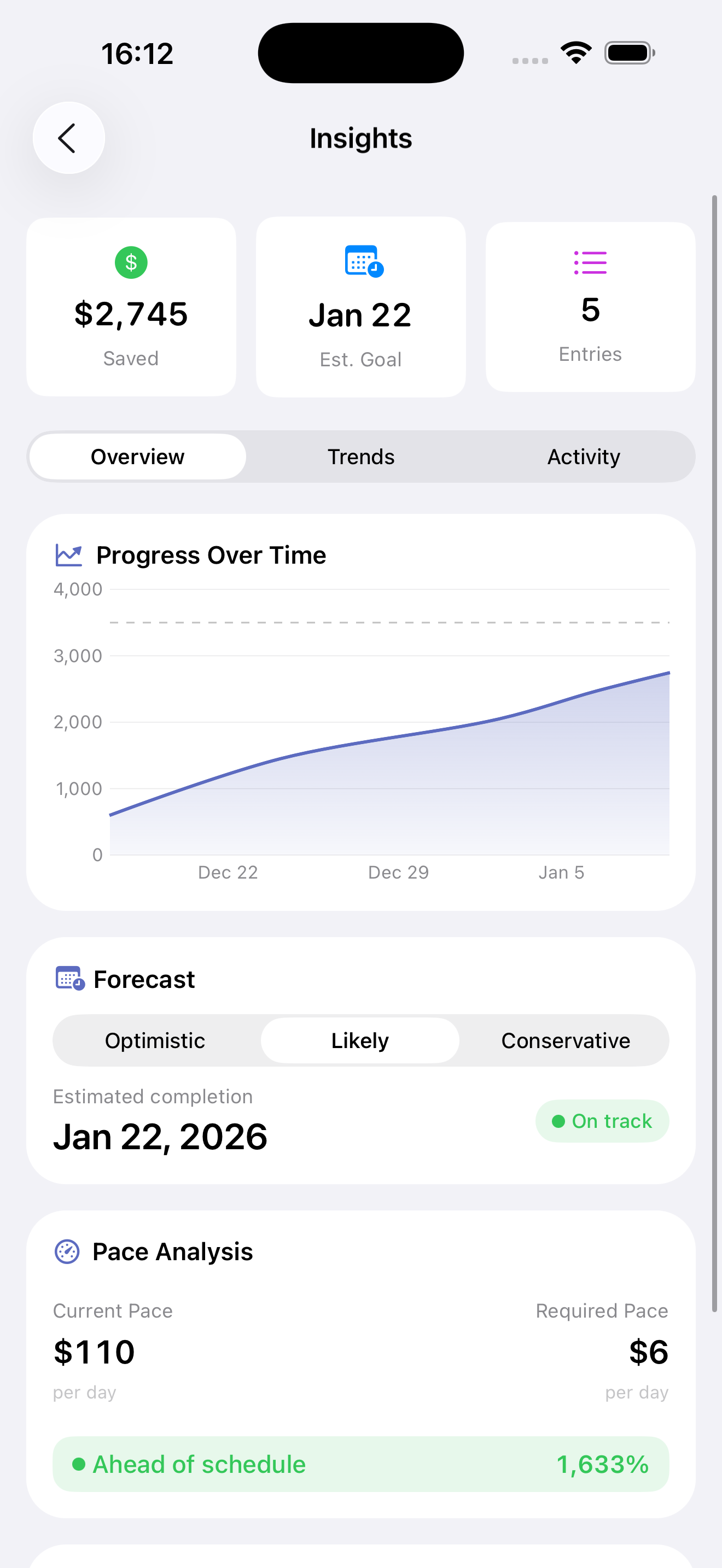This screenshot has height=1568, width=722.
Task: Switch to the Activity tab
Action: tap(583, 457)
